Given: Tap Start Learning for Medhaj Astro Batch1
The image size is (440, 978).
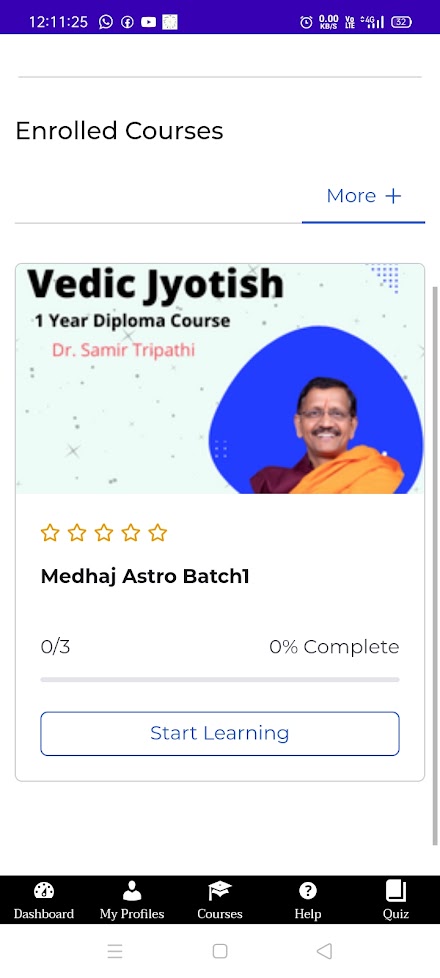Looking at the screenshot, I should tap(220, 734).
